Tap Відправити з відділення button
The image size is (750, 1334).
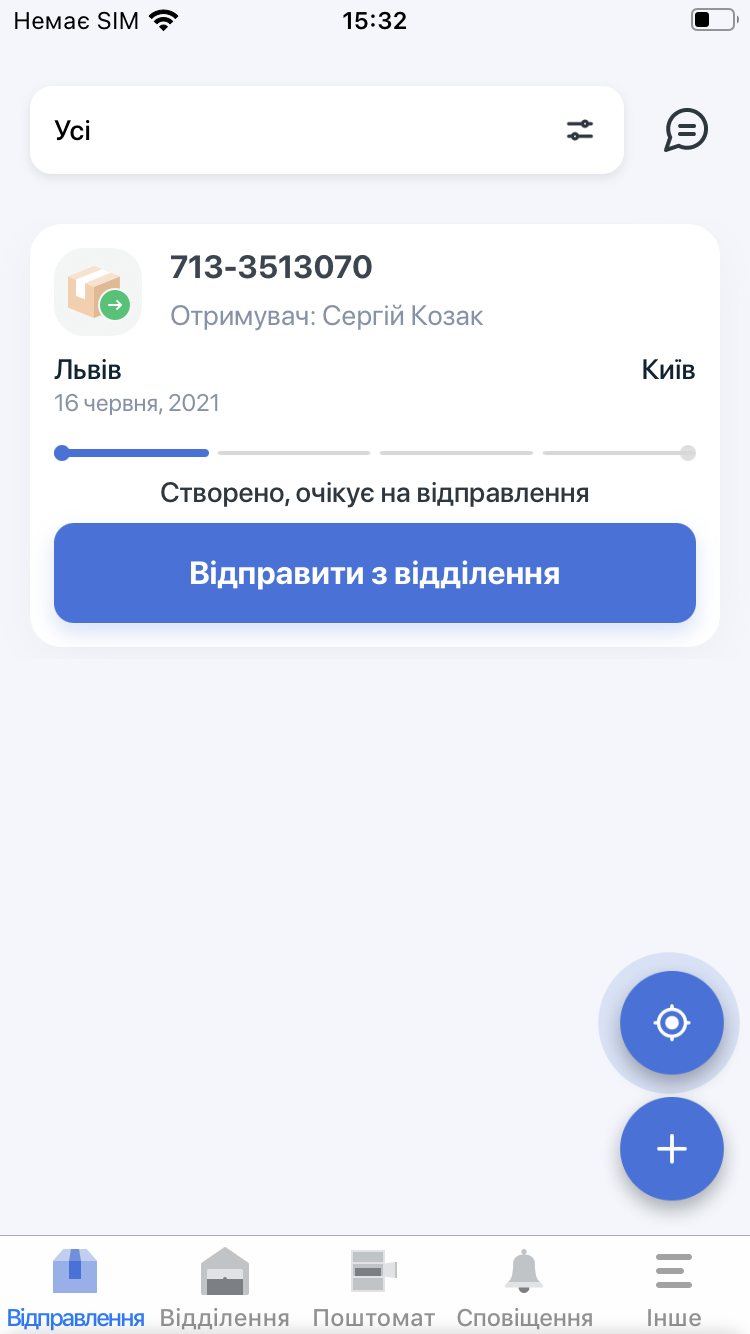[375, 572]
